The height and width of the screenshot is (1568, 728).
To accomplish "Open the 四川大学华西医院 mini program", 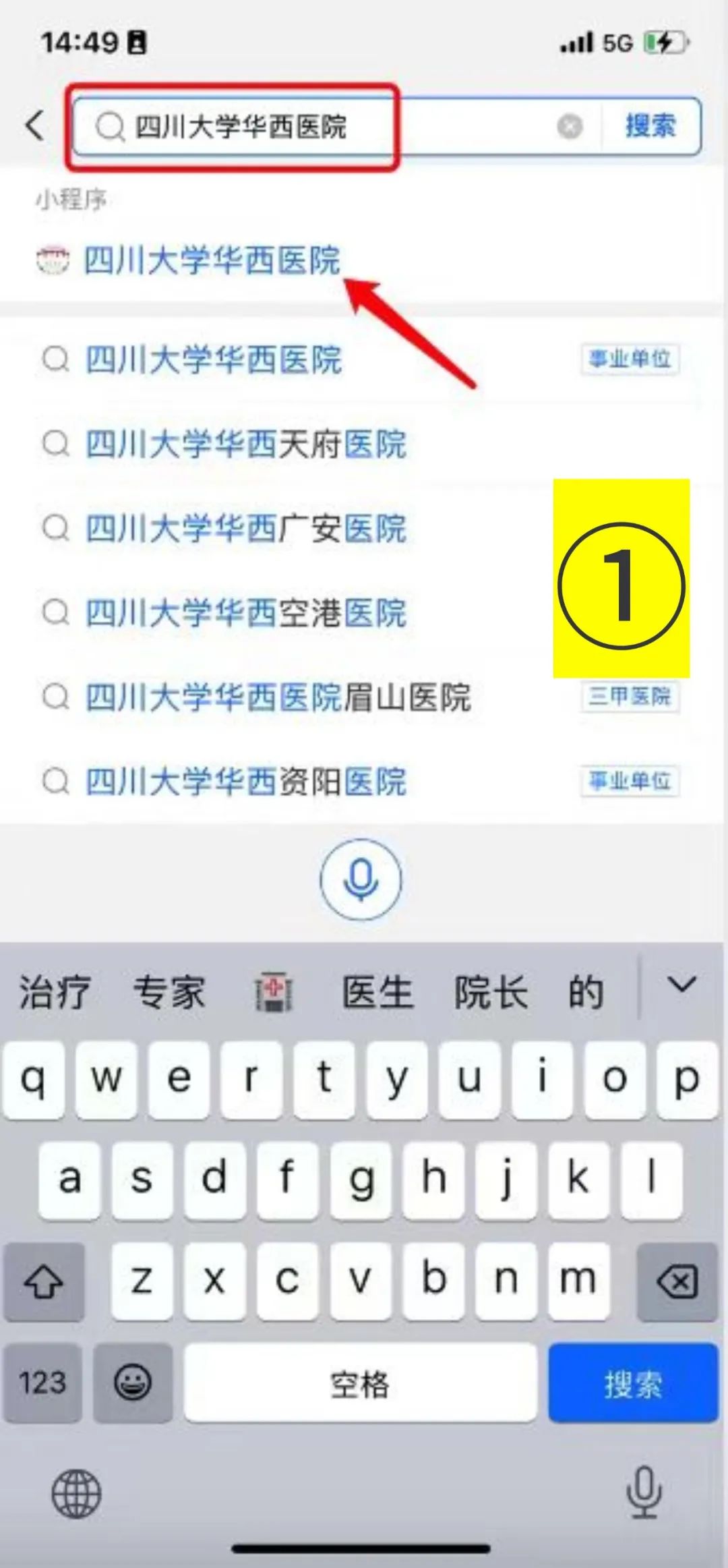I will (x=210, y=260).
